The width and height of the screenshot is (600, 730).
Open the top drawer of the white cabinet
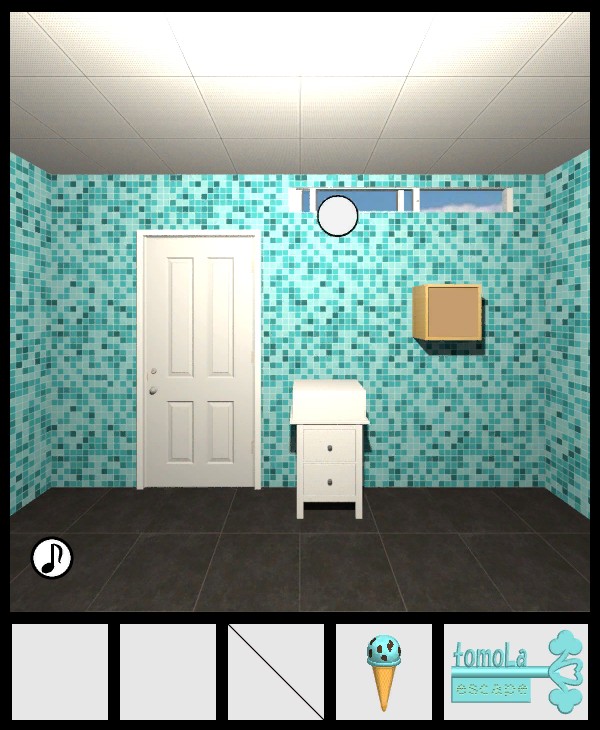[x=329, y=445]
